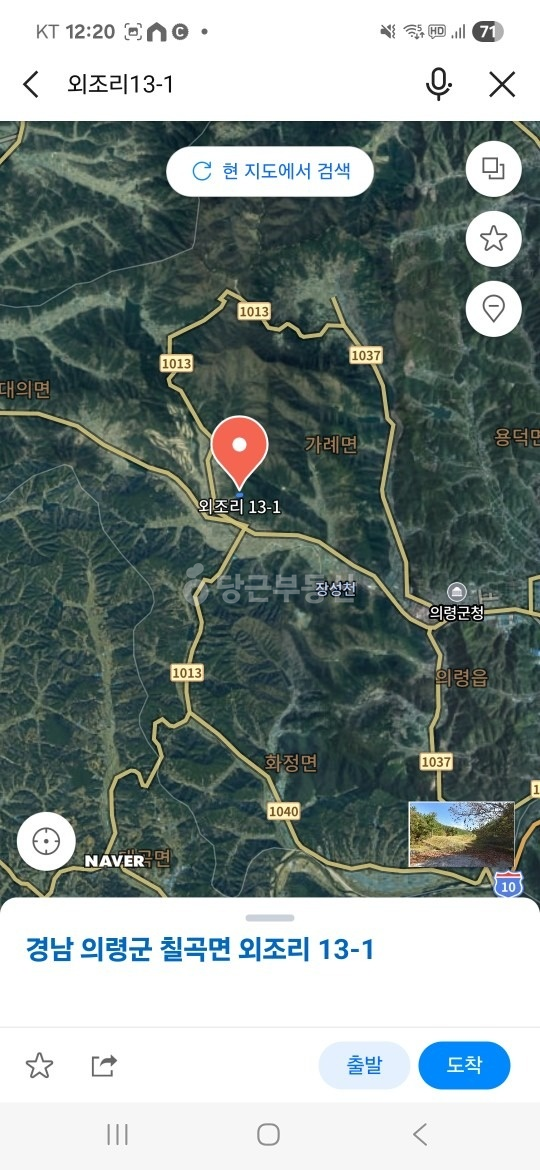Screen dimensions: 540x1170
Task: Share this location
Action: pyautogui.click(x=104, y=1066)
